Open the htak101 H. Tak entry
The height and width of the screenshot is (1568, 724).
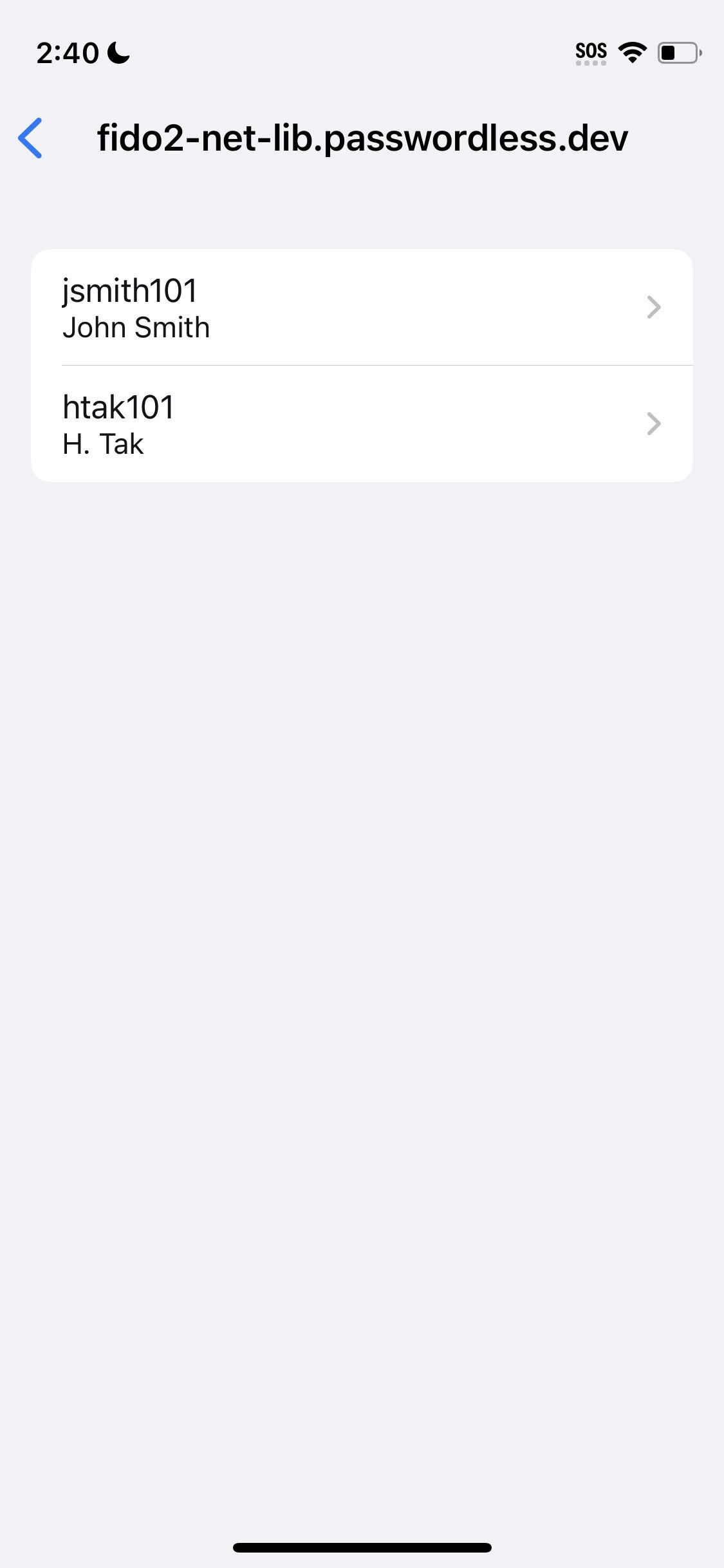click(361, 424)
